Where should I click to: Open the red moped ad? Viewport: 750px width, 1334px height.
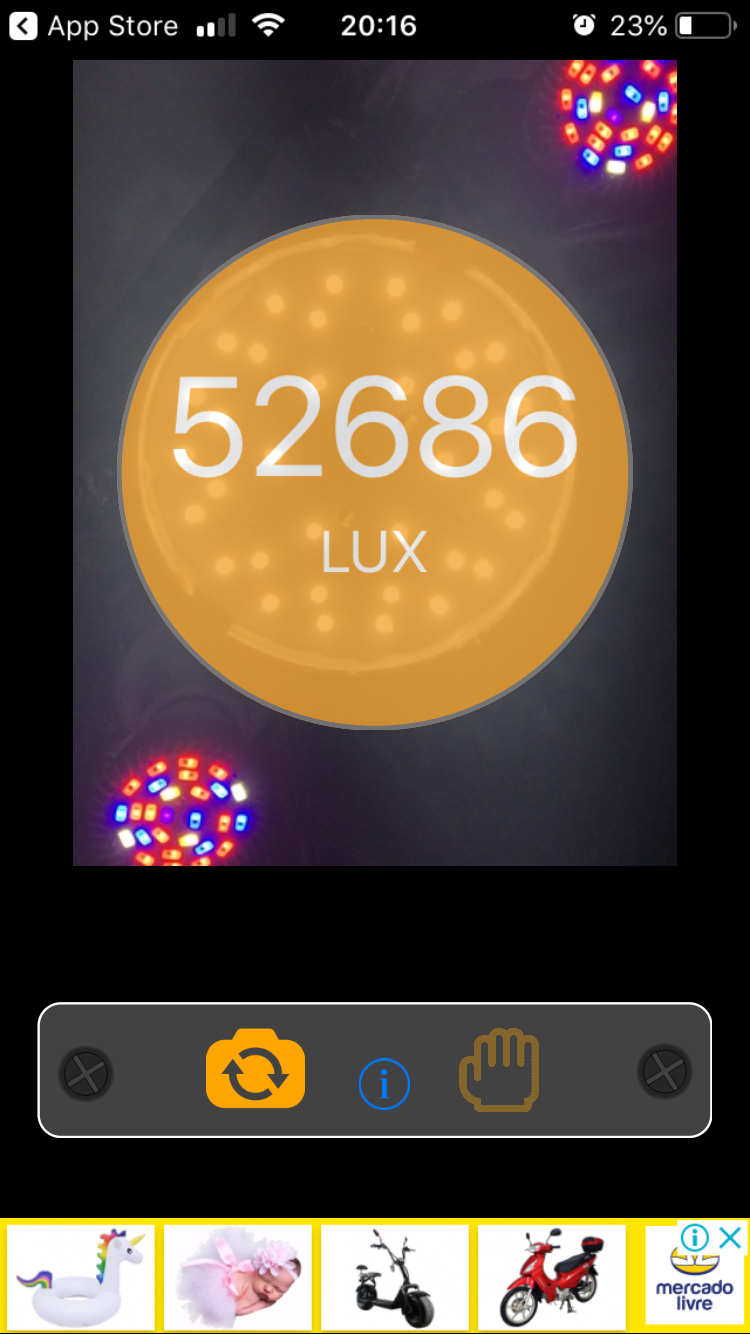click(552, 1276)
